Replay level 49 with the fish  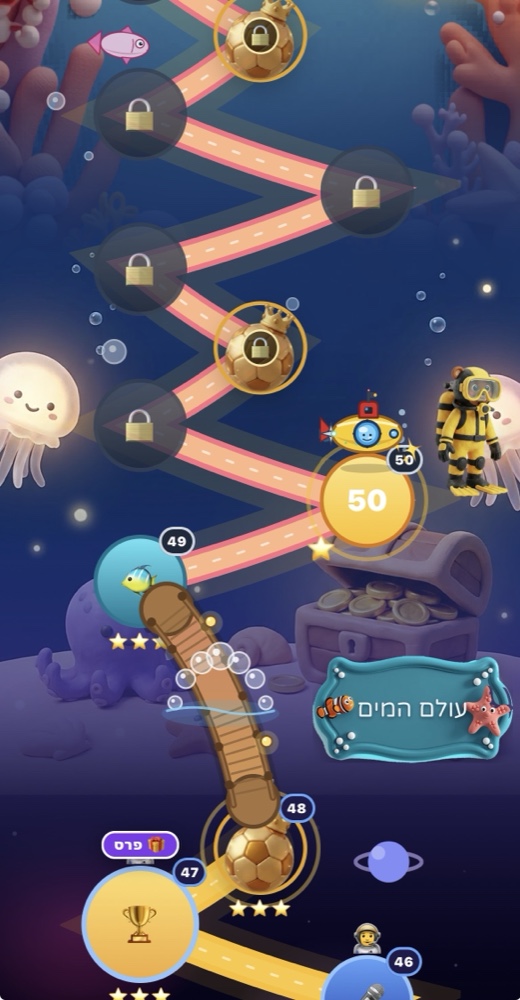pos(140,581)
